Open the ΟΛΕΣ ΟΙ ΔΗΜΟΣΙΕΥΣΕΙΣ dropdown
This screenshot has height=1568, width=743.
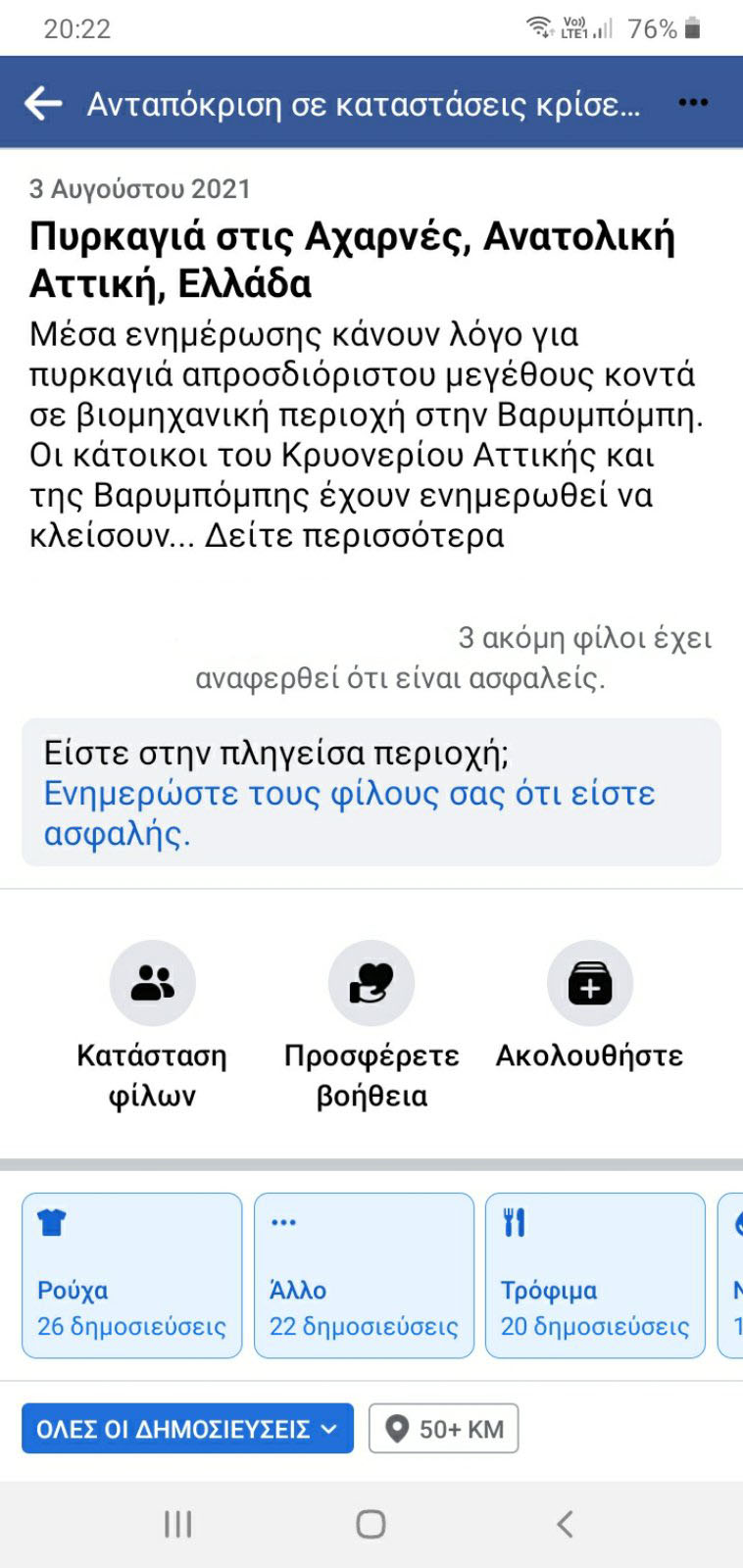point(186,1429)
